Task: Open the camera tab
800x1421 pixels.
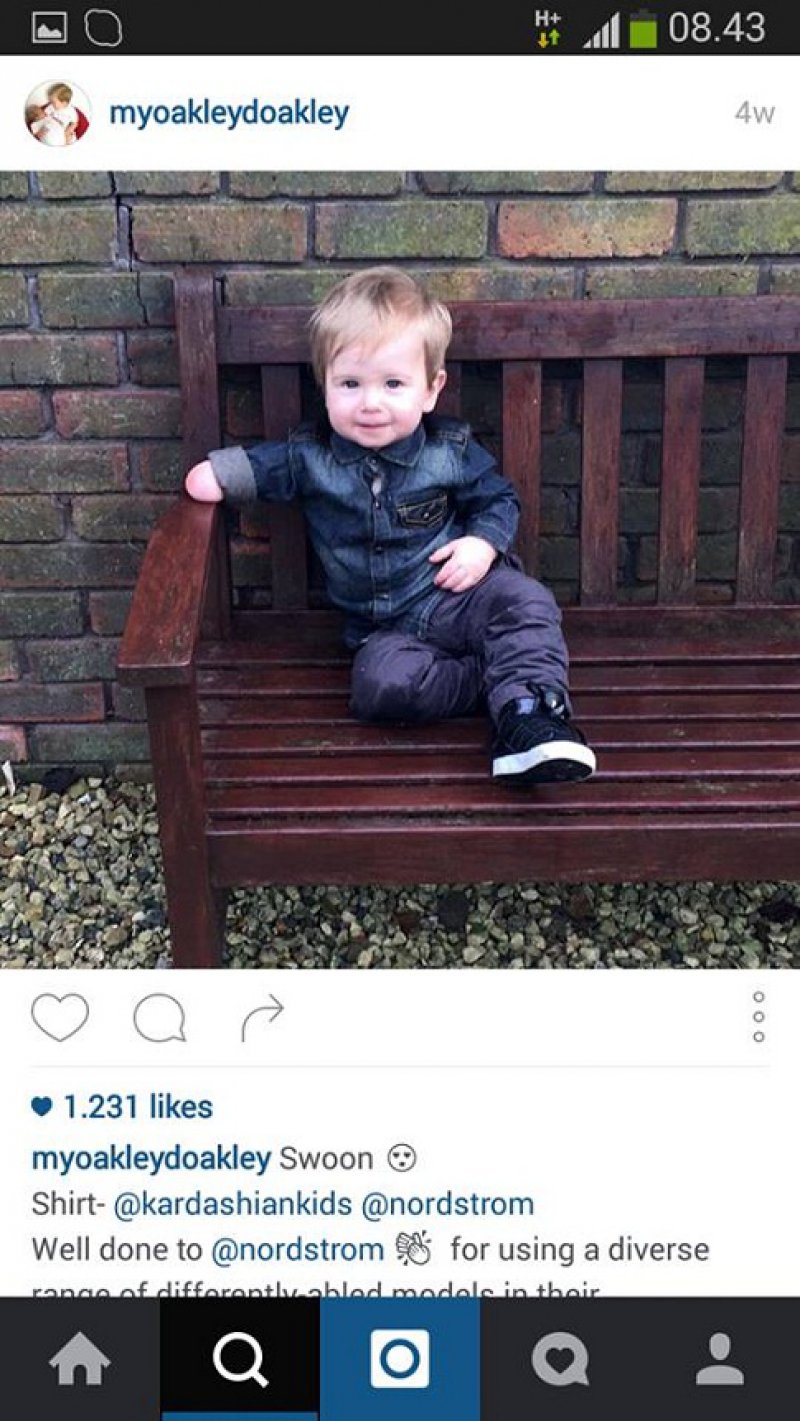Action: click(400, 1360)
